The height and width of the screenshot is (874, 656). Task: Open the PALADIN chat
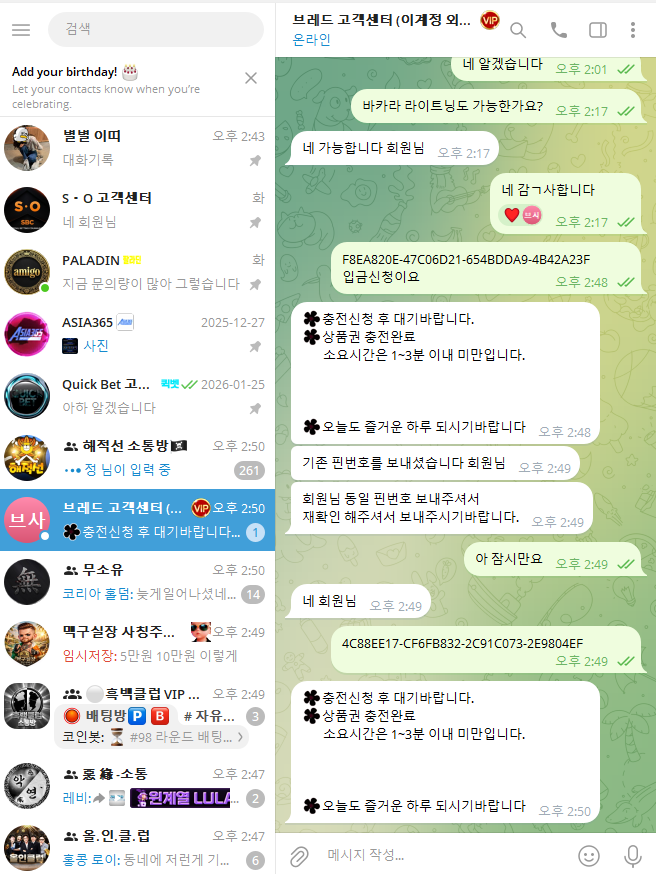[137, 272]
